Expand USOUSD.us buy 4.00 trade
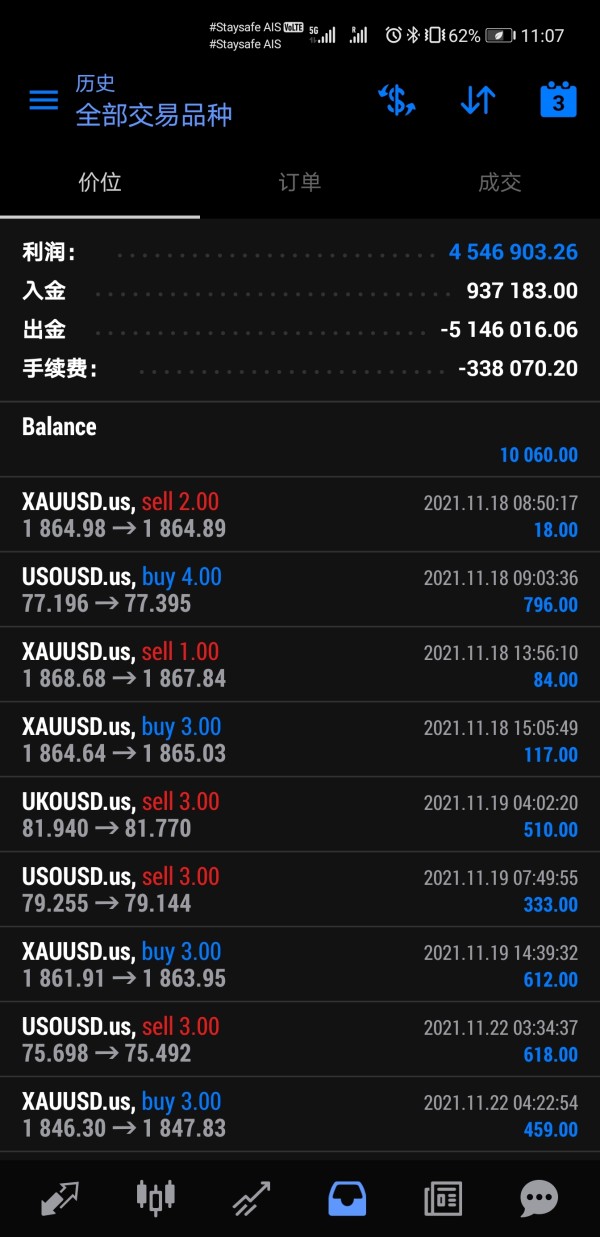Viewport: 600px width, 1237px height. click(x=300, y=590)
